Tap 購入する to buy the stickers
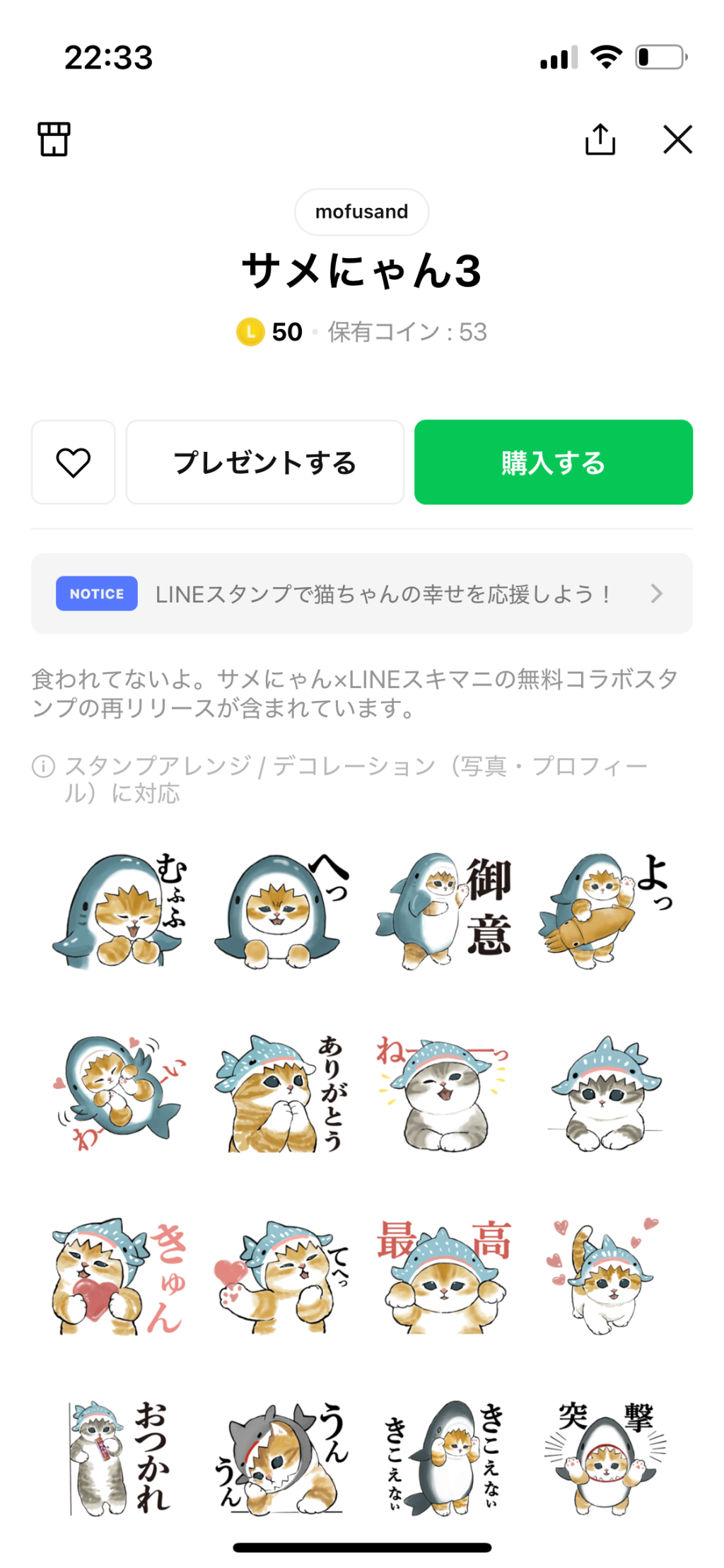The image size is (724, 1568). pyautogui.click(x=553, y=463)
